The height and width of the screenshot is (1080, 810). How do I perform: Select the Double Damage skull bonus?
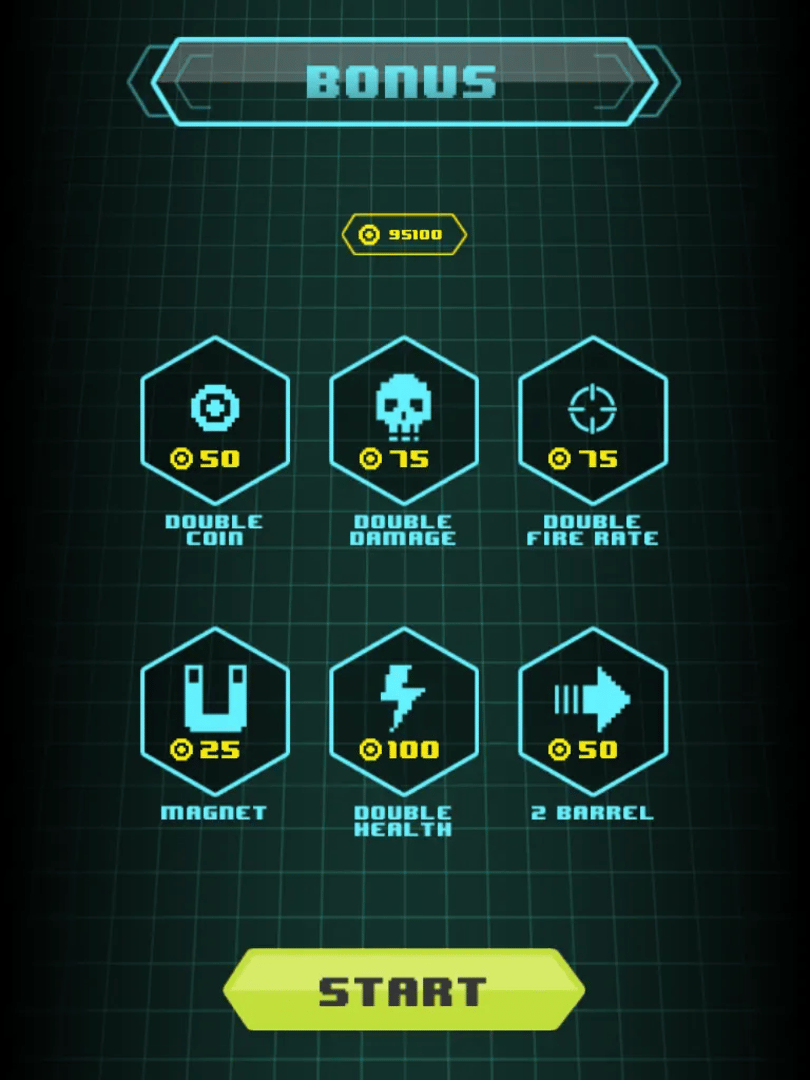(404, 421)
